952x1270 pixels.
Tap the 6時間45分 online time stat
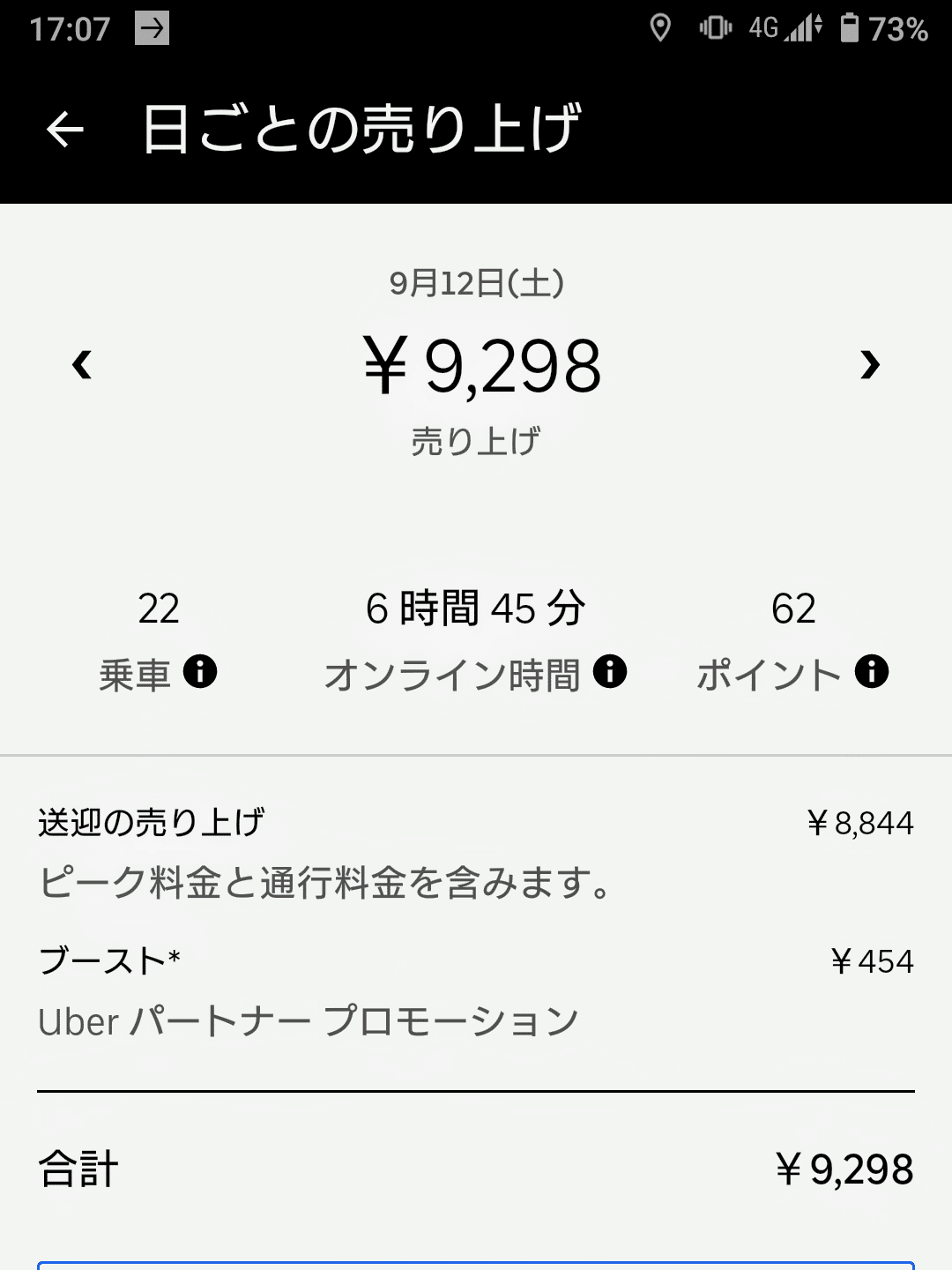click(x=476, y=606)
